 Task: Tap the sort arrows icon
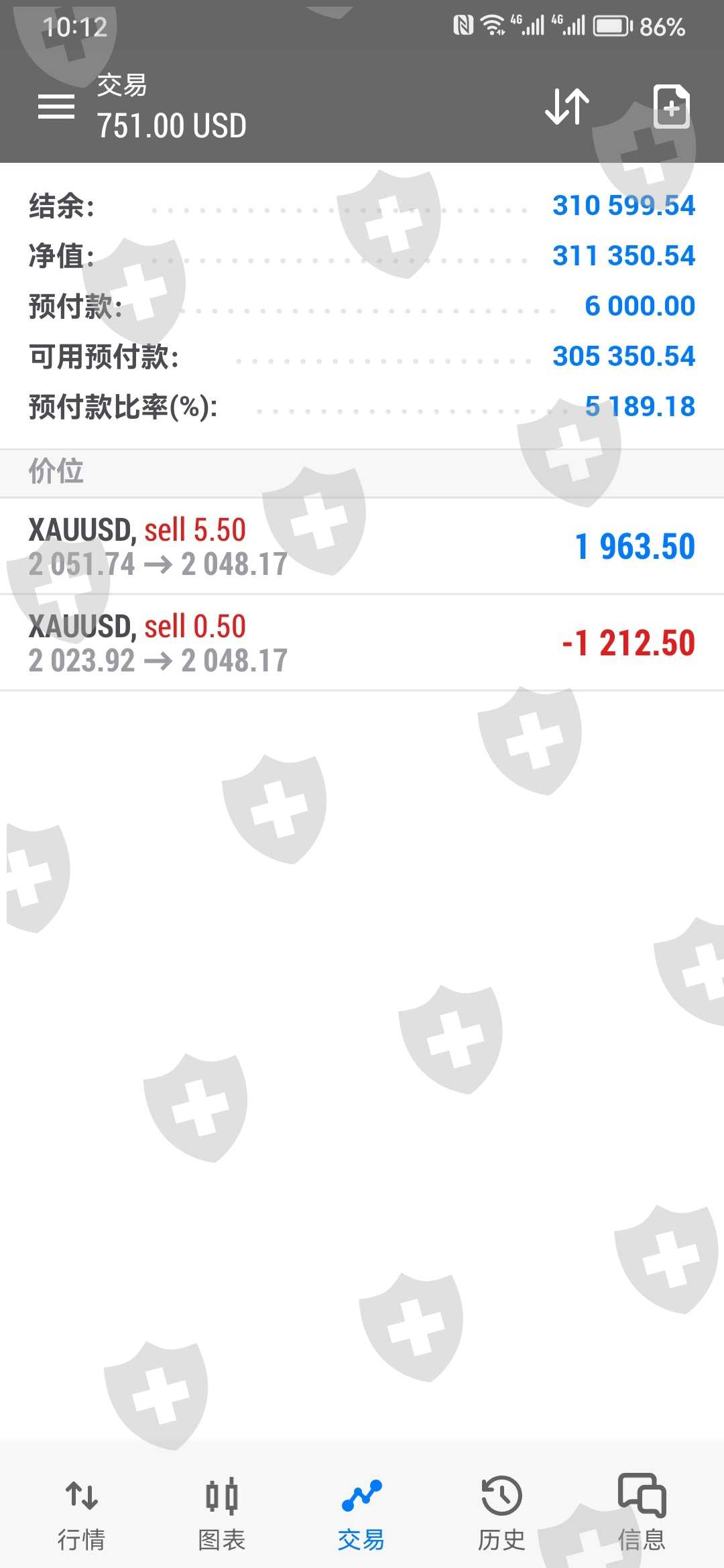click(x=567, y=107)
